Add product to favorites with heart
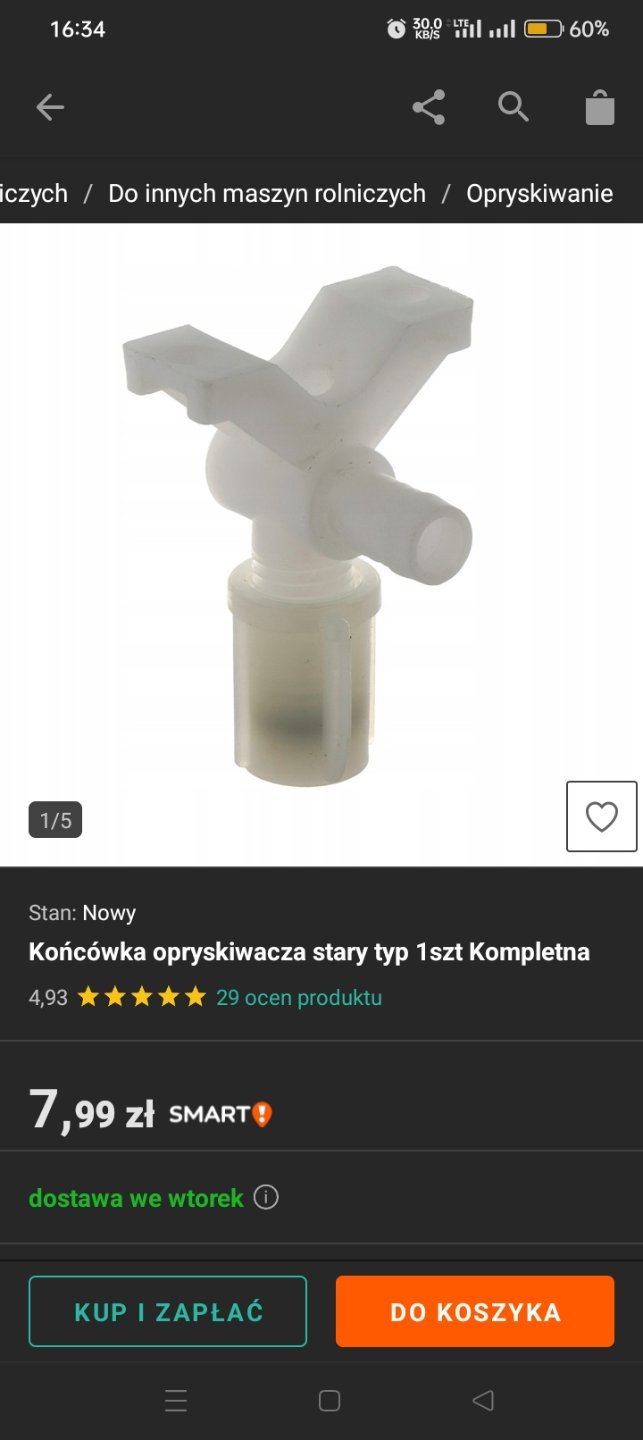Screen dimensions: 643x1440 click(601, 817)
